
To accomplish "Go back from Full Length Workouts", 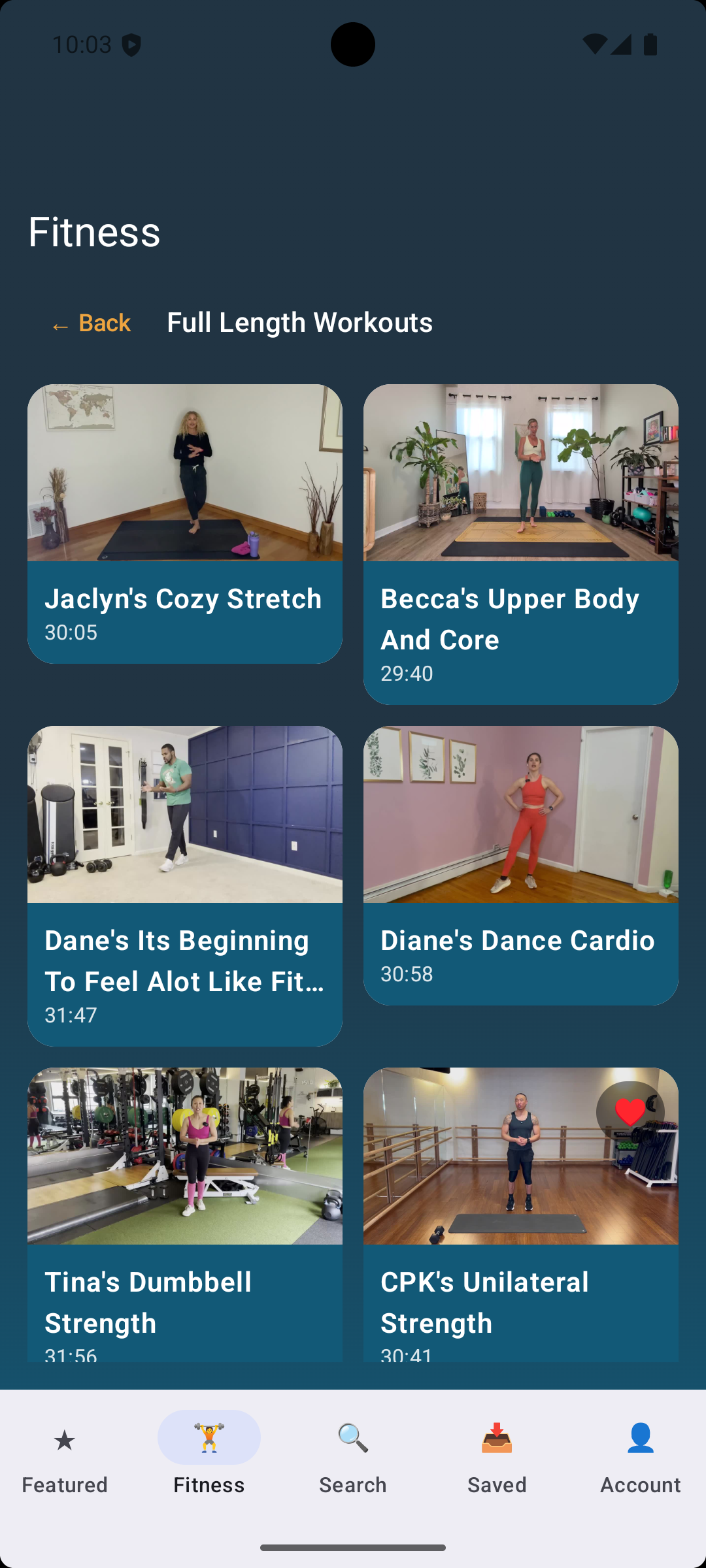I will tap(91, 323).
